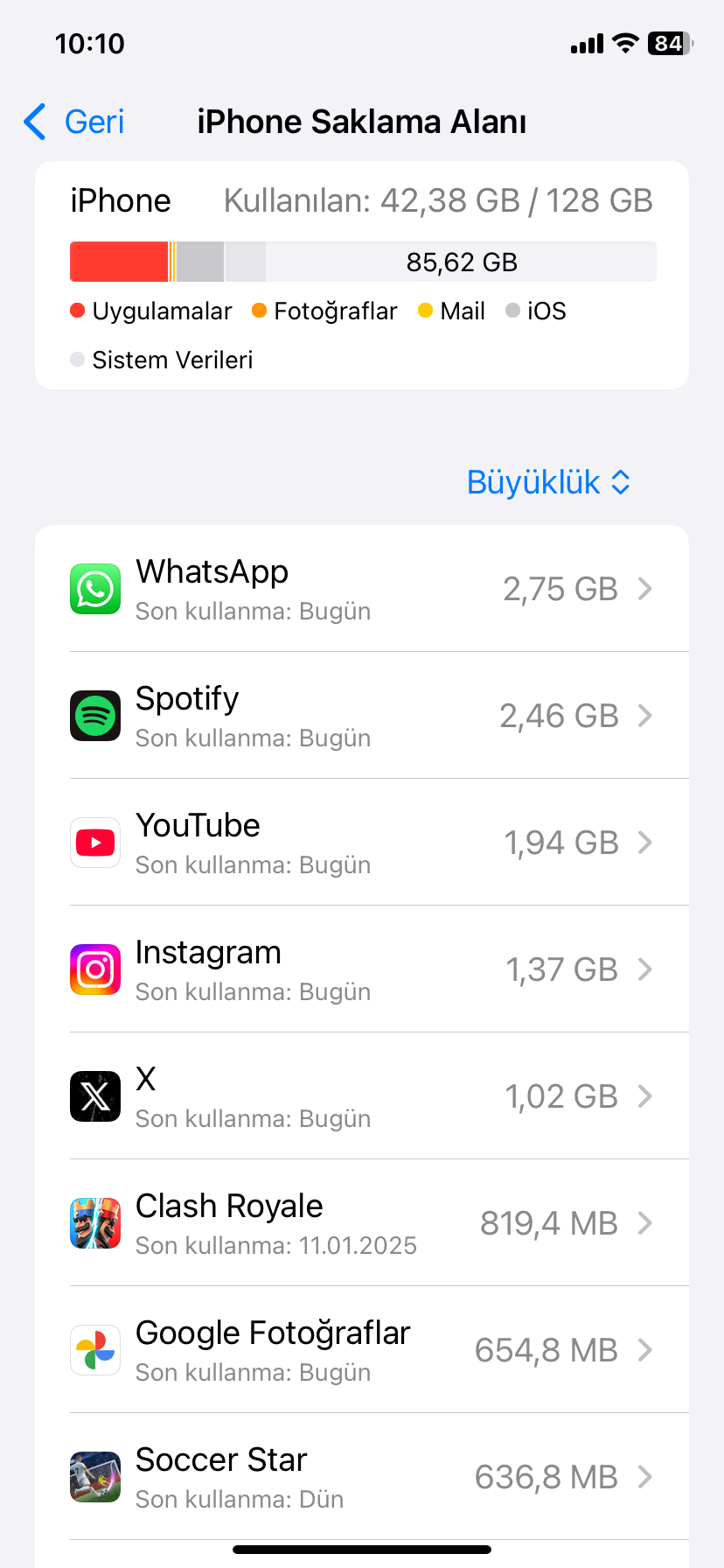Open the Büyüklük sort dropdown

pos(548,482)
